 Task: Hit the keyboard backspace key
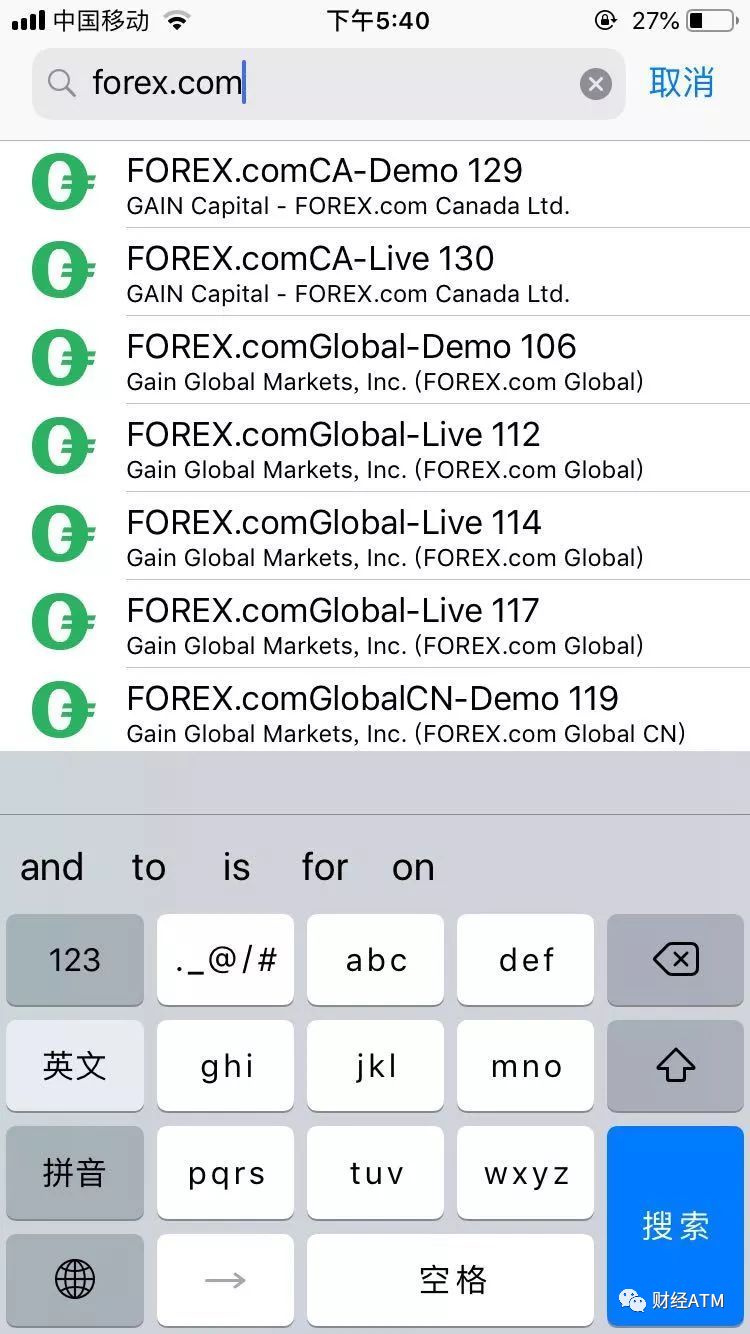tap(675, 960)
